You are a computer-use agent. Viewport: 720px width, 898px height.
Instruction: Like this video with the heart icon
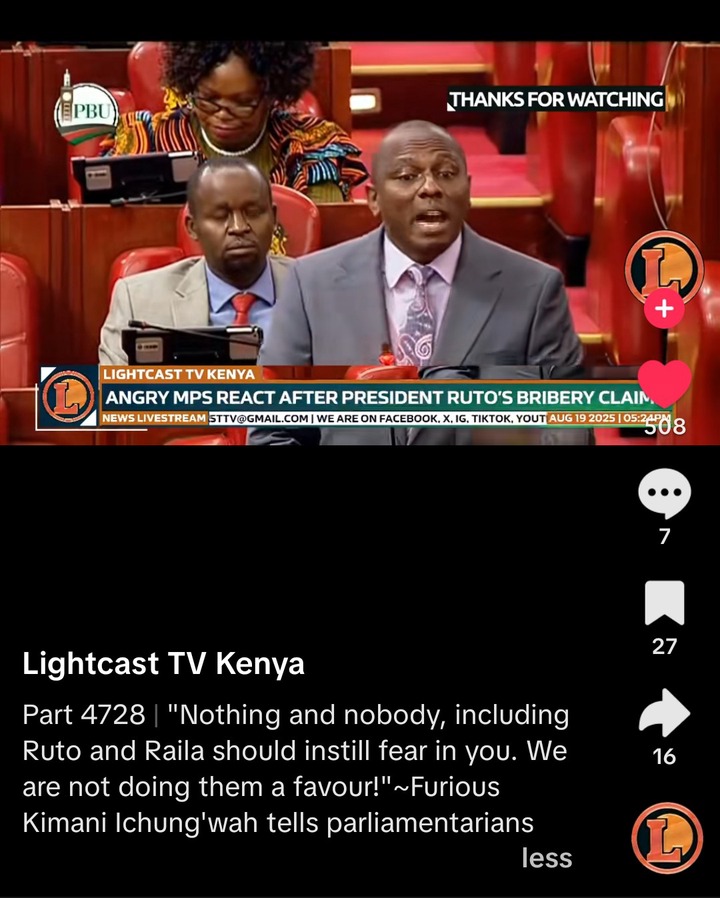664,384
